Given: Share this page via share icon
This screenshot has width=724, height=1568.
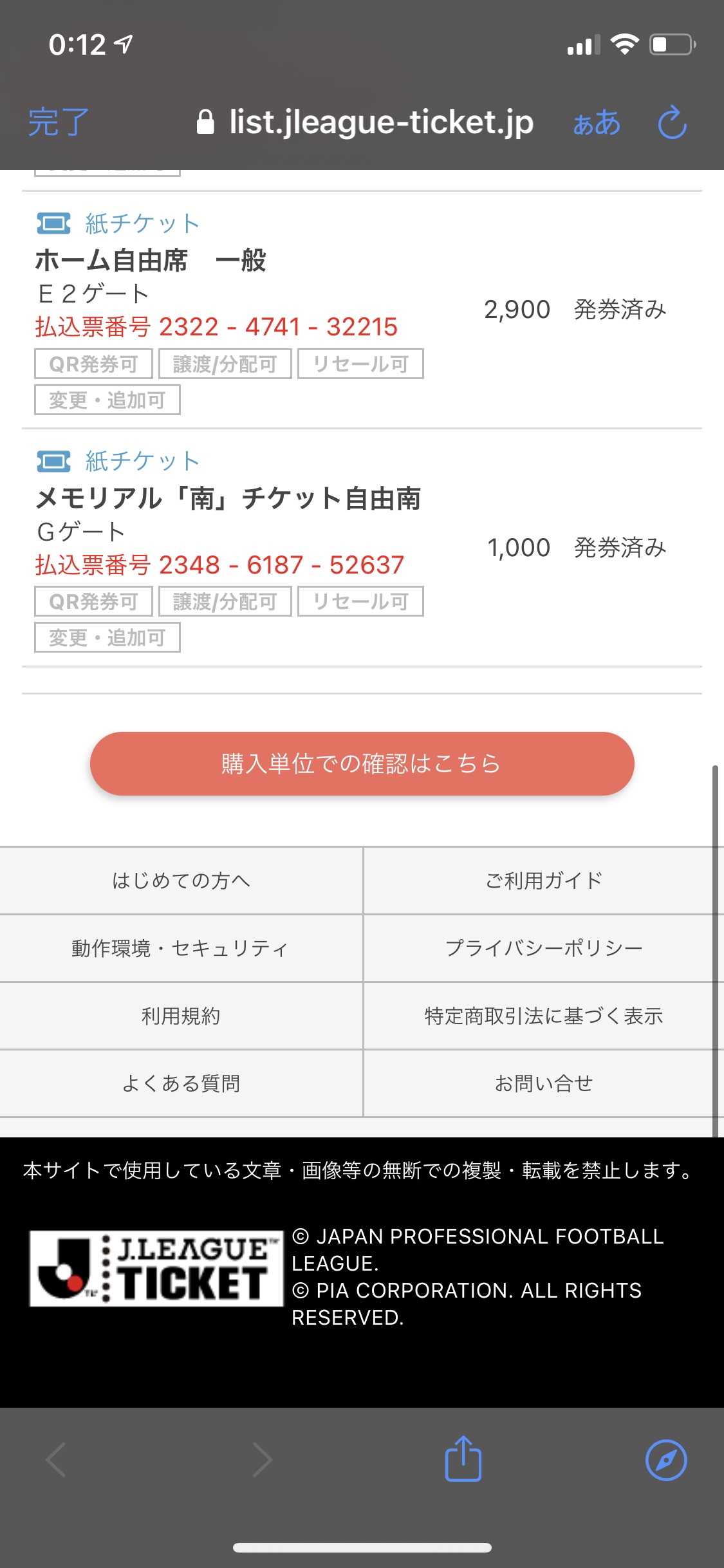Looking at the screenshot, I should [x=463, y=1459].
